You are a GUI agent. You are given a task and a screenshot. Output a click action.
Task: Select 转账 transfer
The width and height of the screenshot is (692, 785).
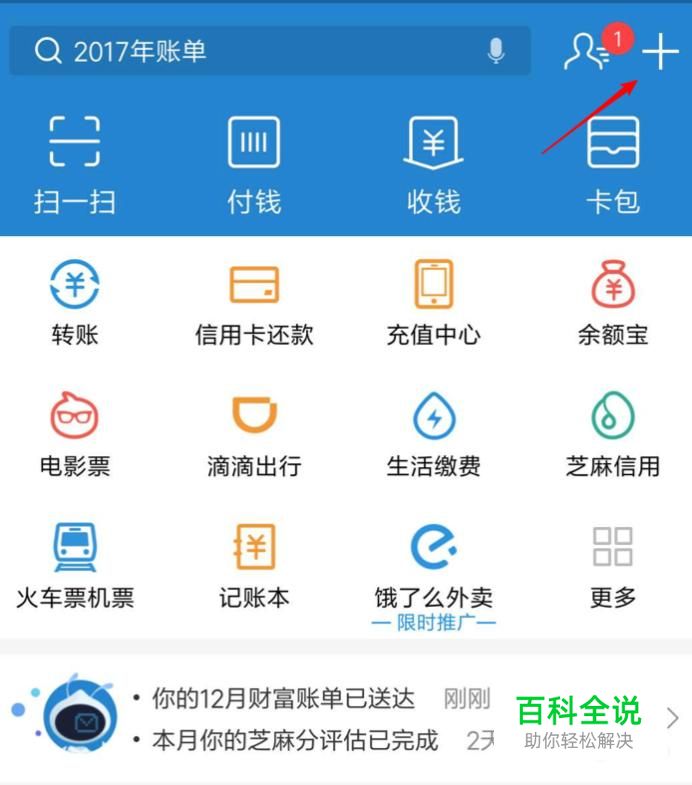75,301
